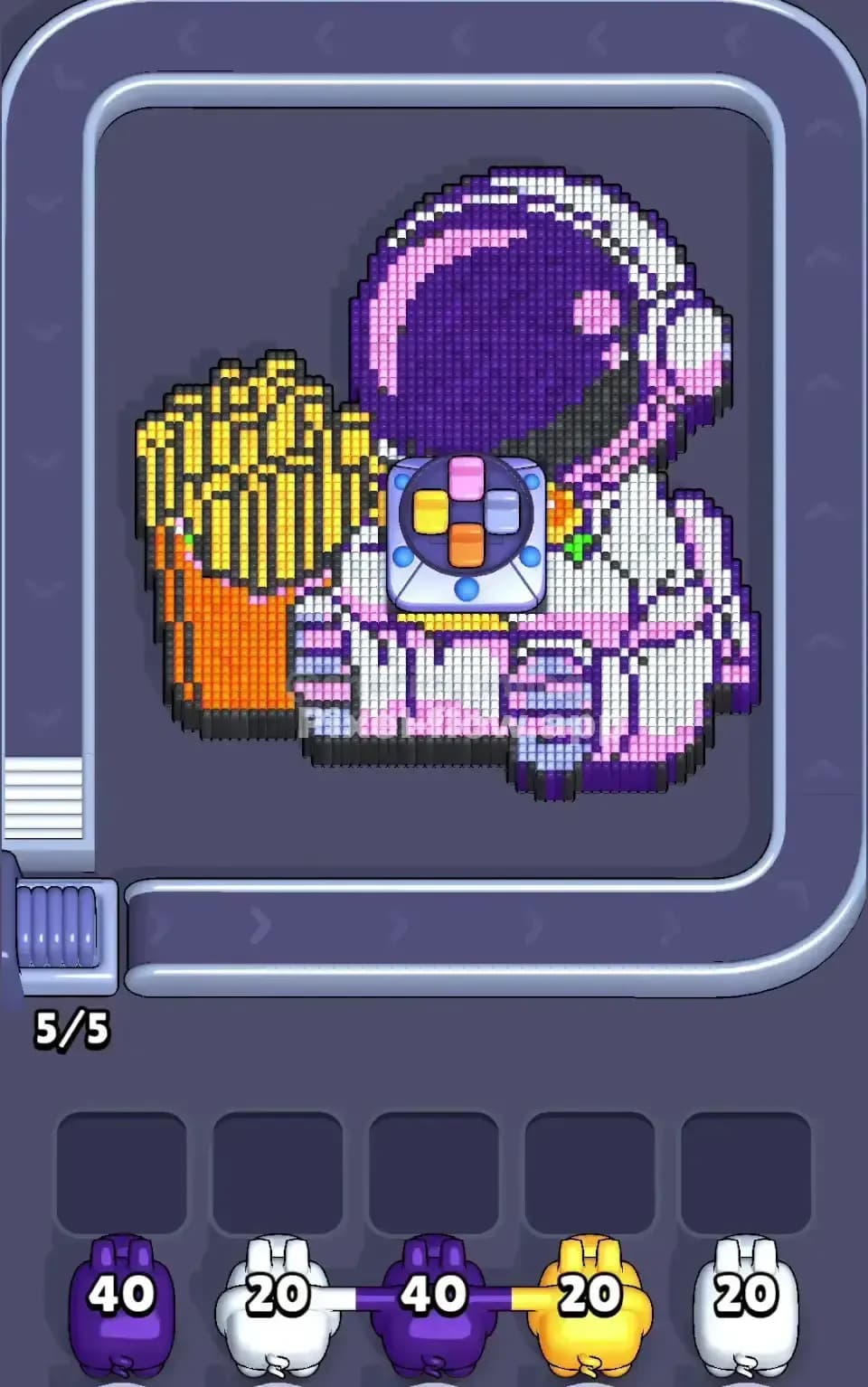Select the lavender peg on the center dial
Image resolution: width=868 pixels, height=1387 pixels.
502,513
